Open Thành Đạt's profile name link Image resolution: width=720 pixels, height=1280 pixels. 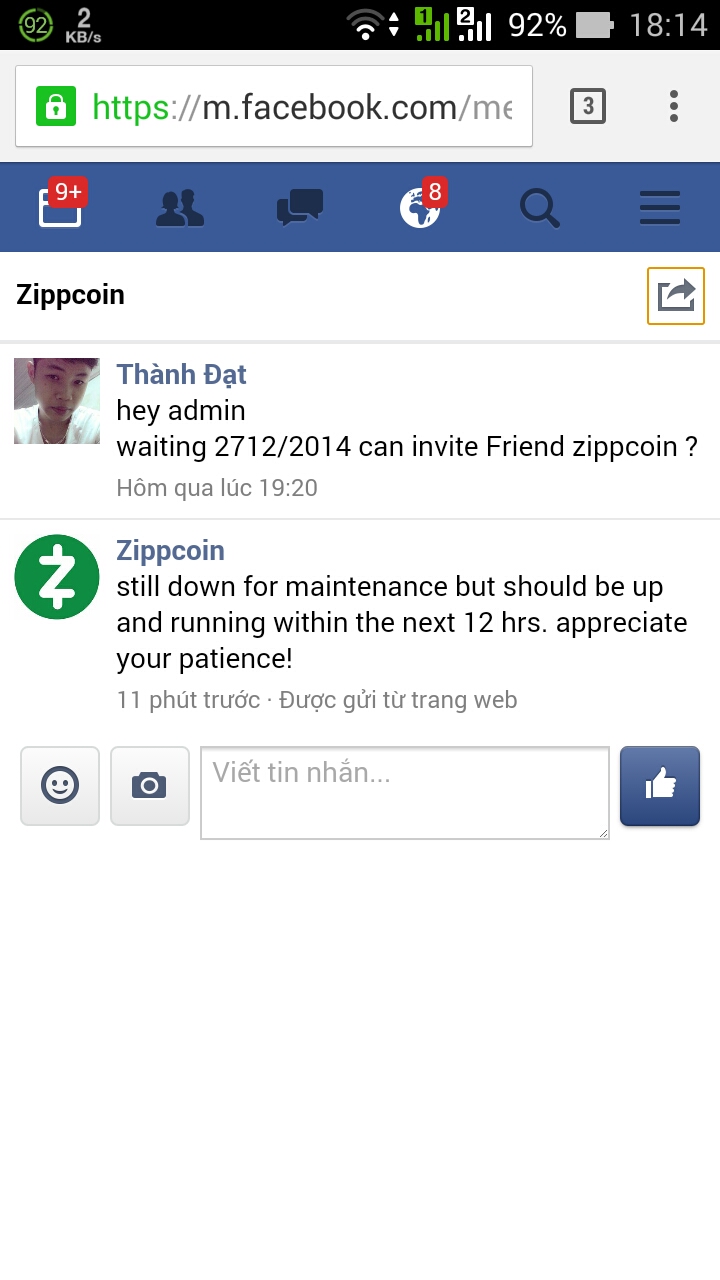(181, 374)
